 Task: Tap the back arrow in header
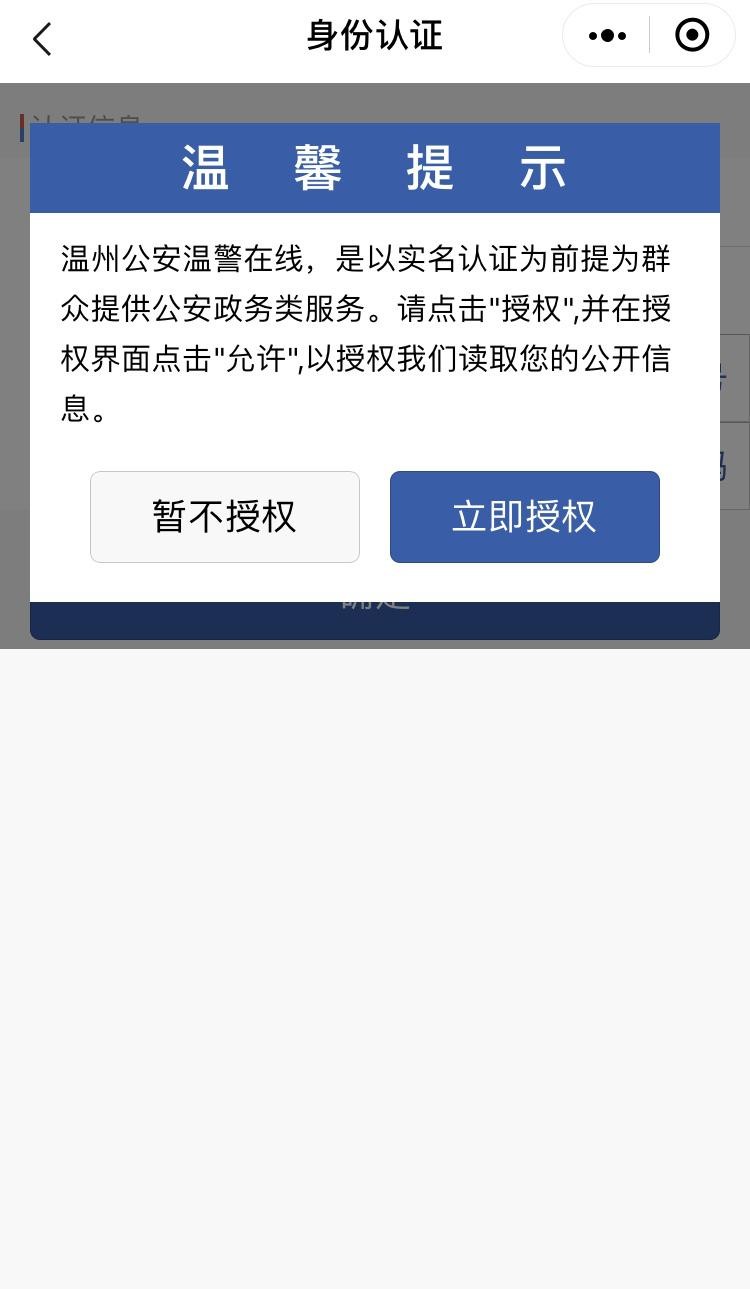coord(42,39)
